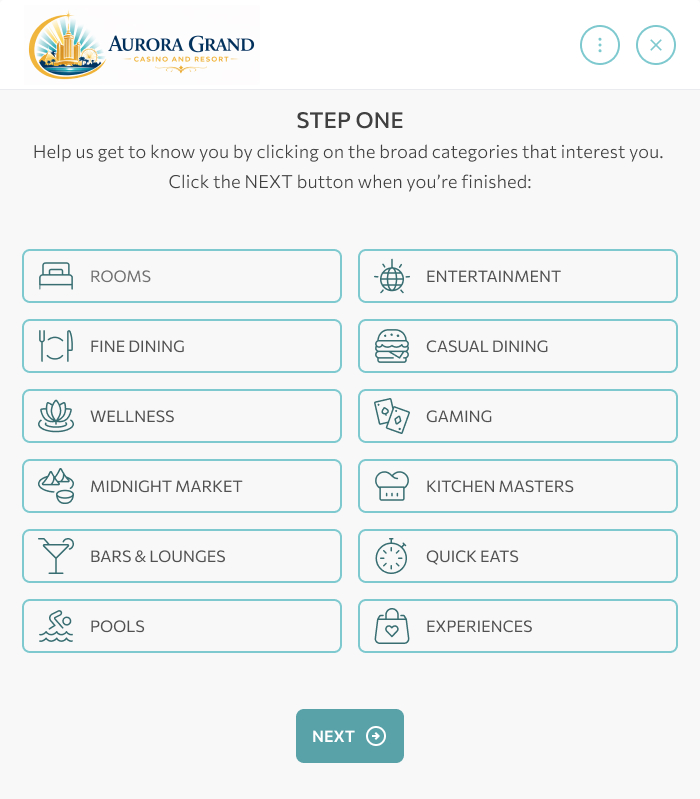Viewport: 700px width, 799px height.
Task: Choose Entertainment as an interest
Action: [518, 276]
